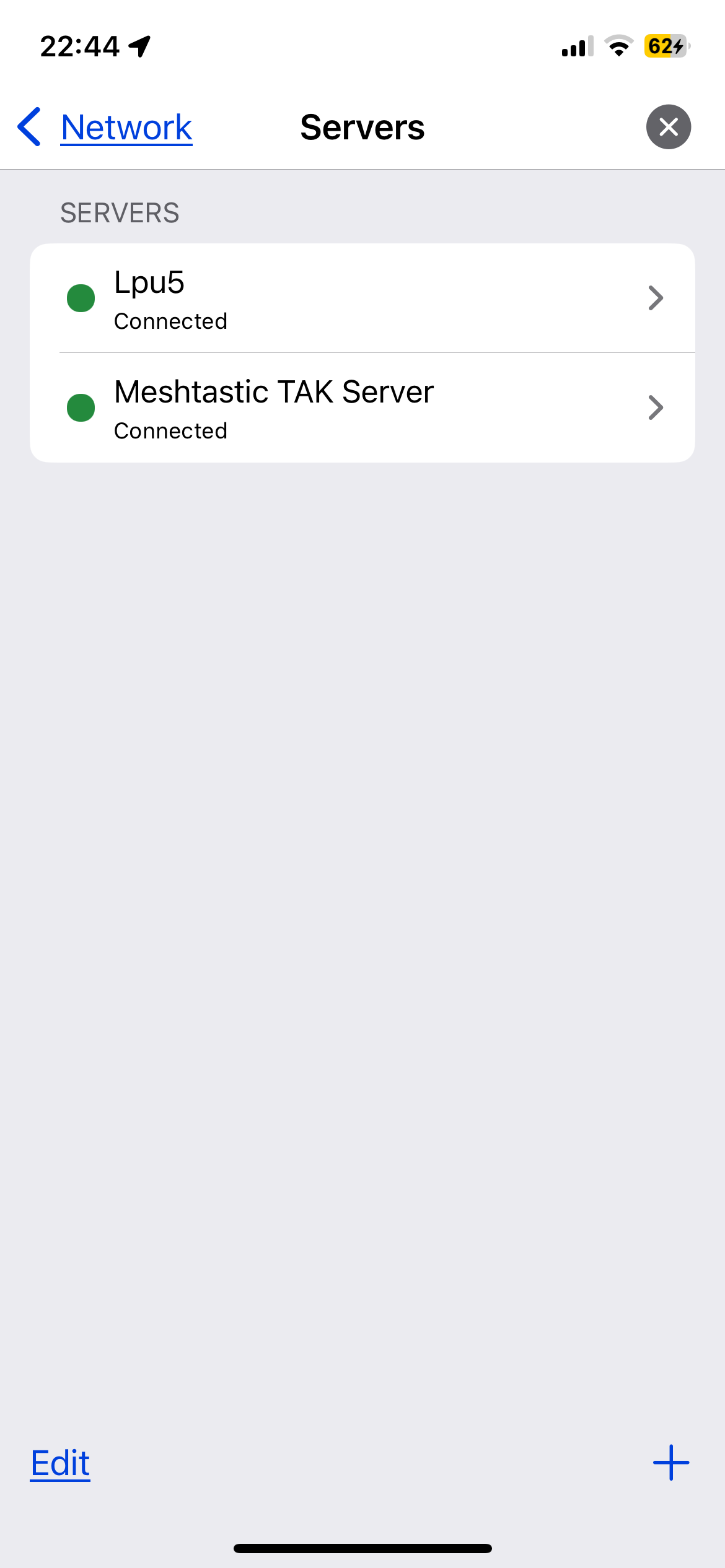The width and height of the screenshot is (725, 1568).
Task: Close the Servers screen
Action: pos(668,128)
